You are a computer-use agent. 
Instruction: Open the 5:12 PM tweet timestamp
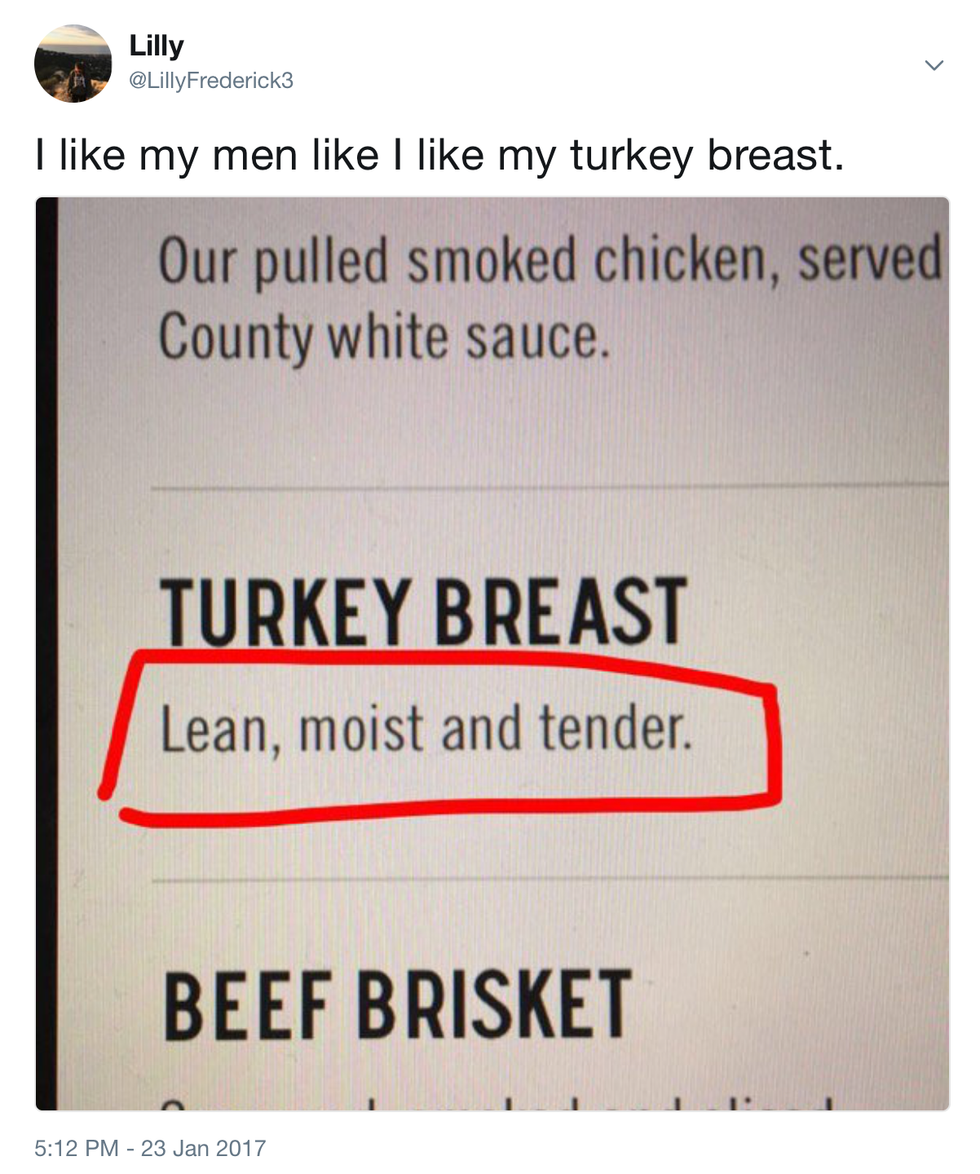pyautogui.click(x=150, y=1147)
